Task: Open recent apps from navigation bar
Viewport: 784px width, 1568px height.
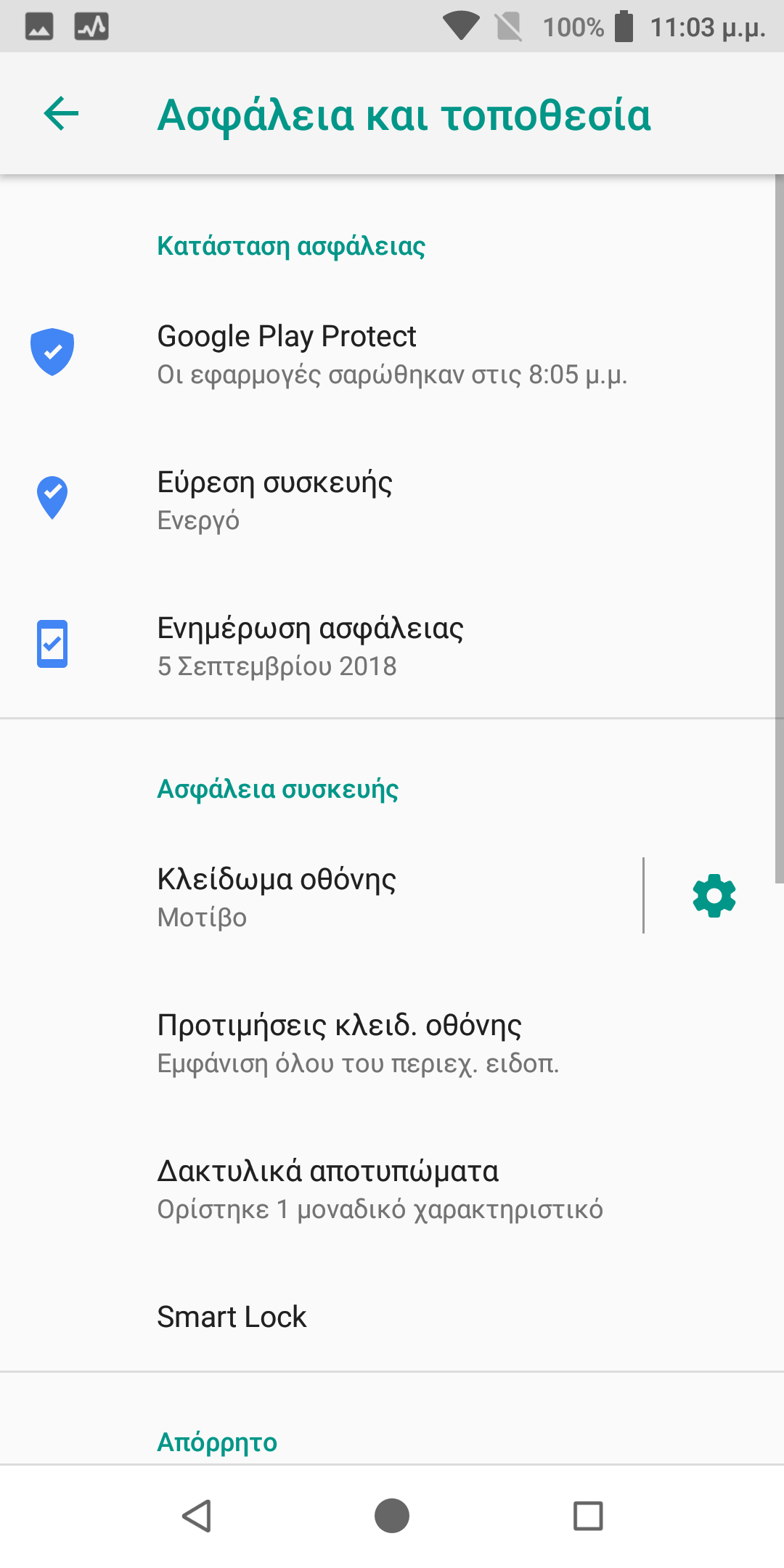Action: pyautogui.click(x=588, y=1516)
